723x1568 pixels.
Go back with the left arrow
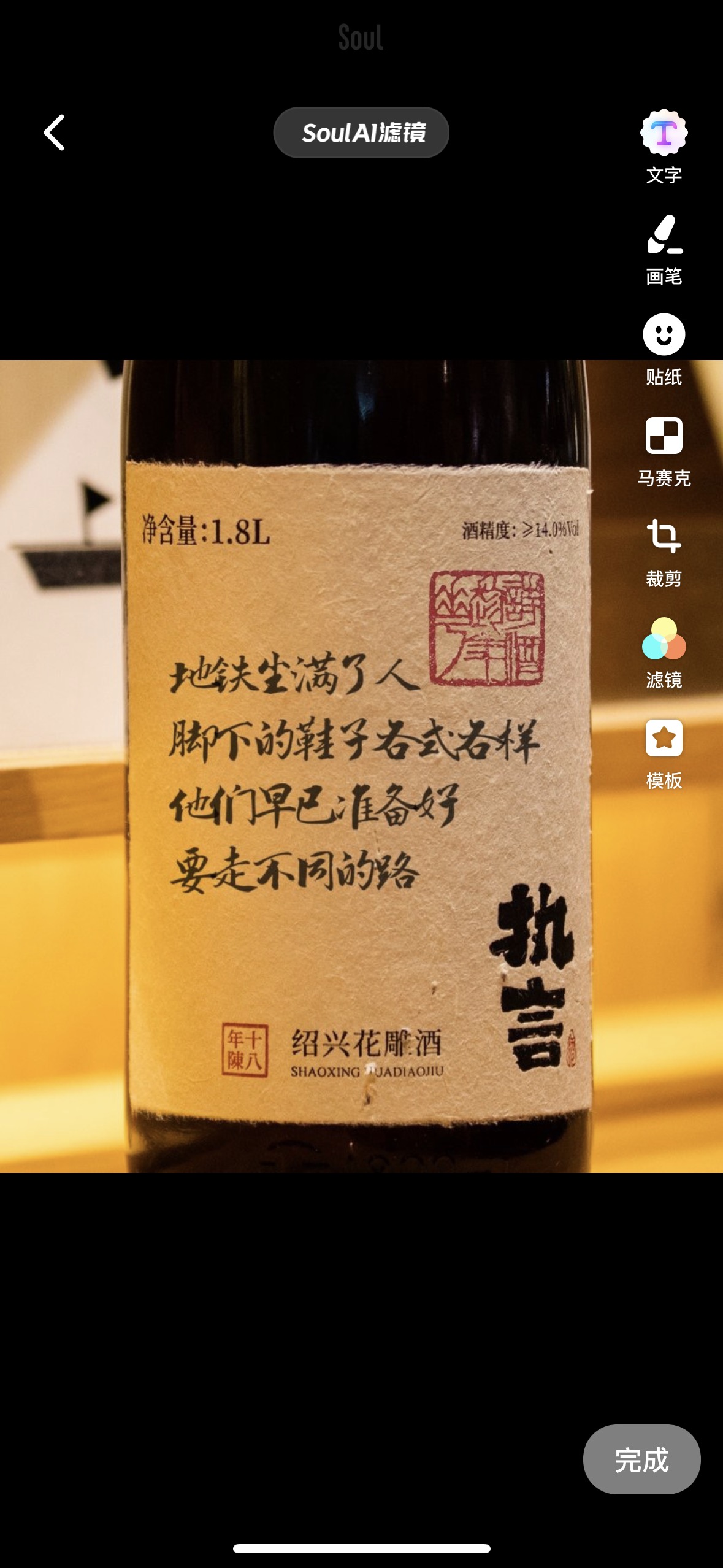click(54, 133)
